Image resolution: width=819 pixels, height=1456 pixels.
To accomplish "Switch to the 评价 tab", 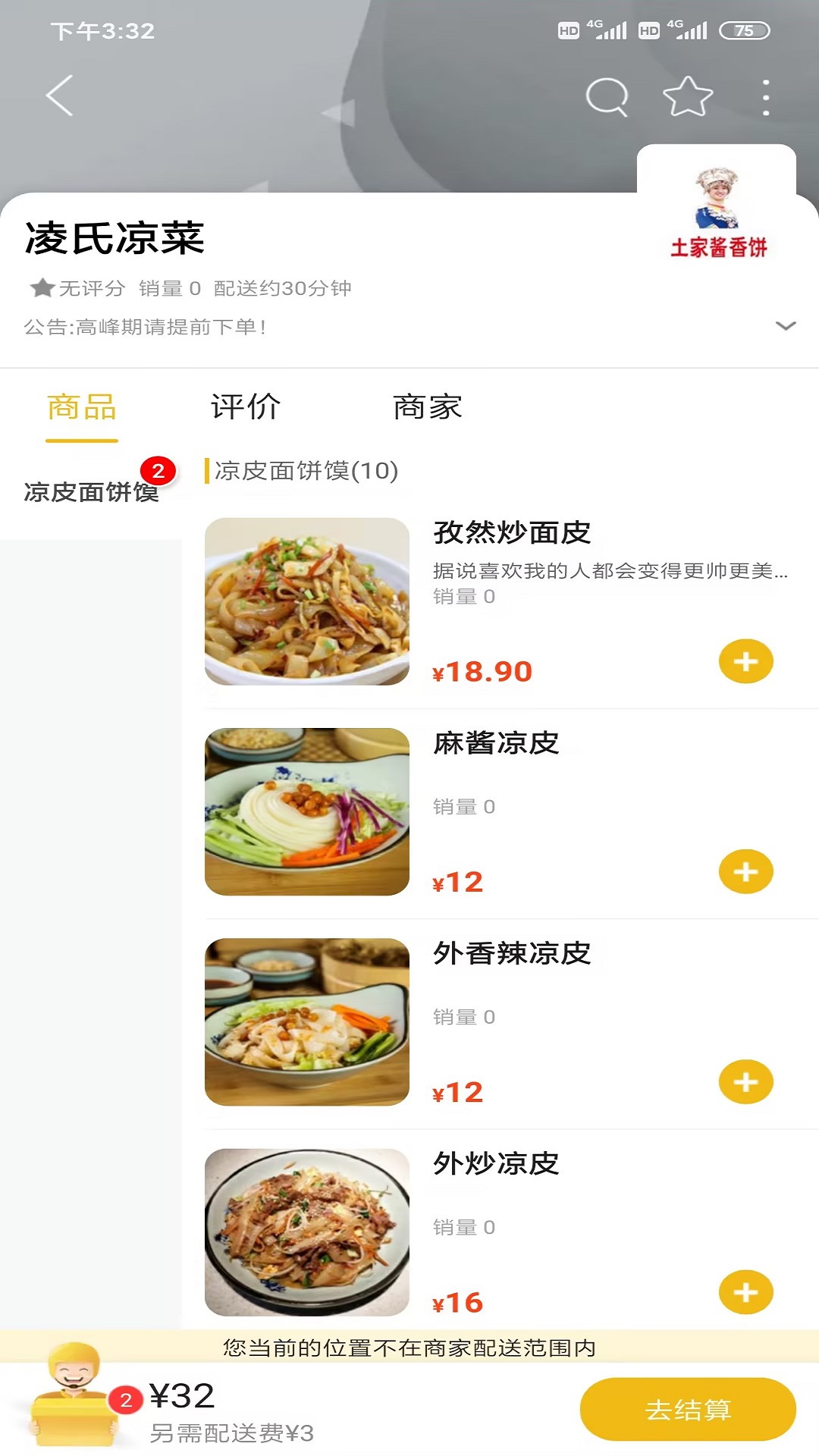I will 245,407.
